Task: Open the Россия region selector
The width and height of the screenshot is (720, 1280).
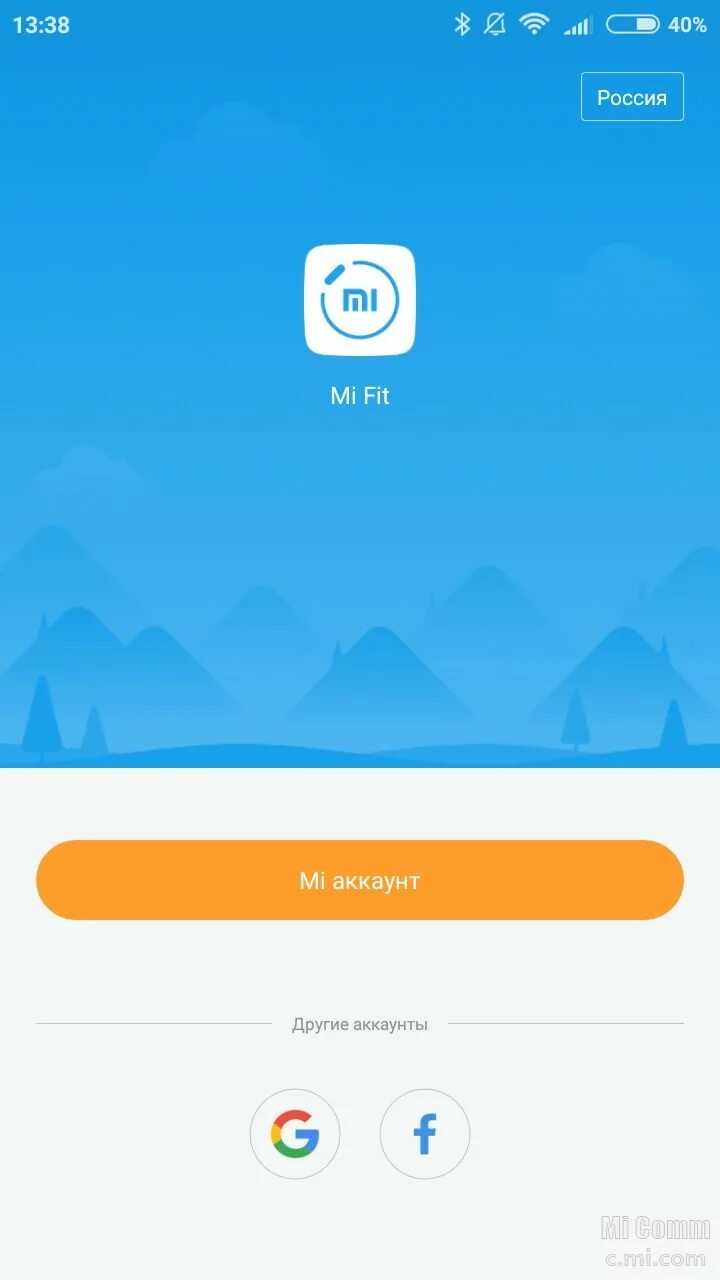Action: click(632, 97)
